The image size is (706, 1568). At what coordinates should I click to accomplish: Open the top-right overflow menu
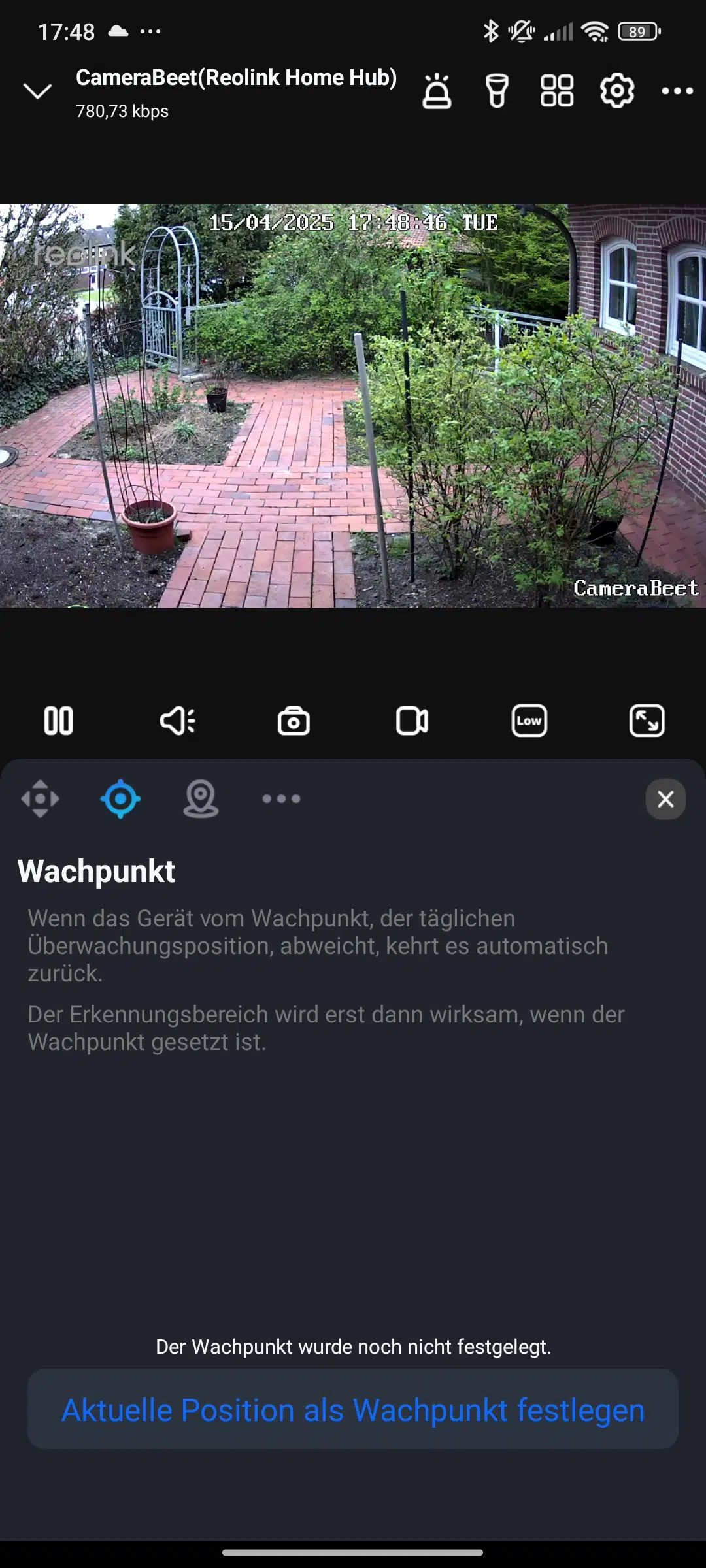tap(677, 91)
